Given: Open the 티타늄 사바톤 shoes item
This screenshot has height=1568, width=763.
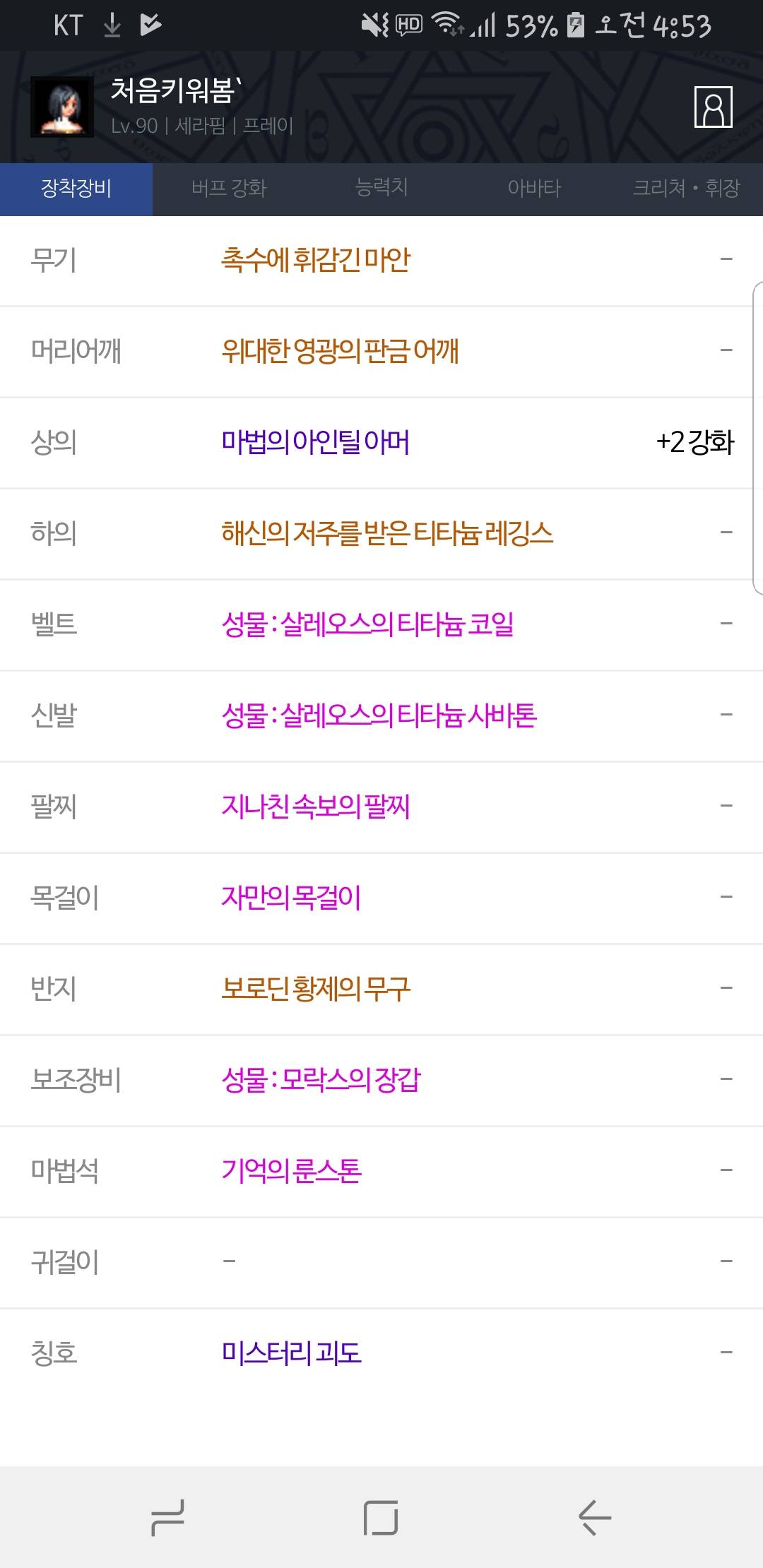Looking at the screenshot, I should [379, 715].
